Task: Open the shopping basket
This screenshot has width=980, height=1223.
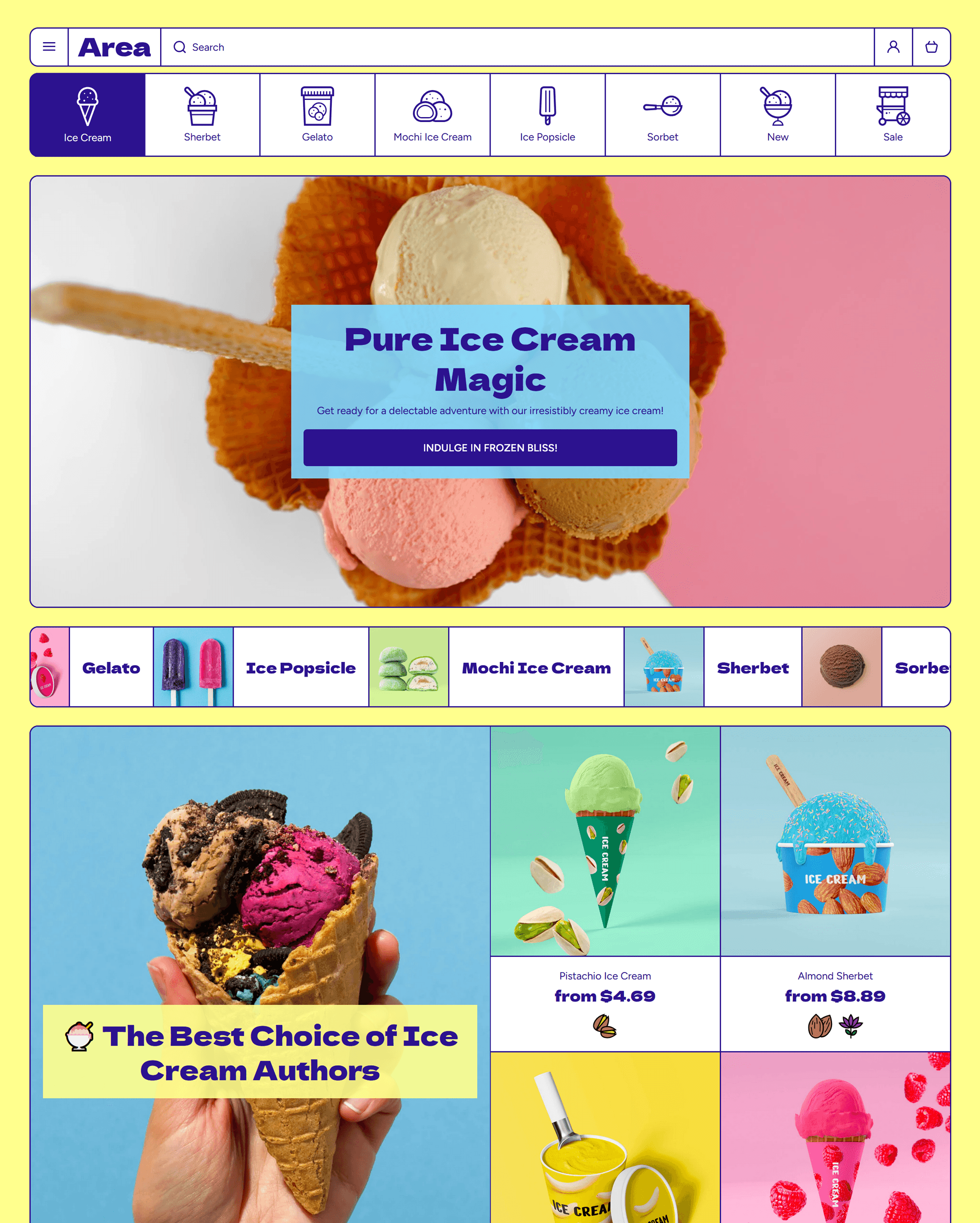Action: tap(931, 47)
